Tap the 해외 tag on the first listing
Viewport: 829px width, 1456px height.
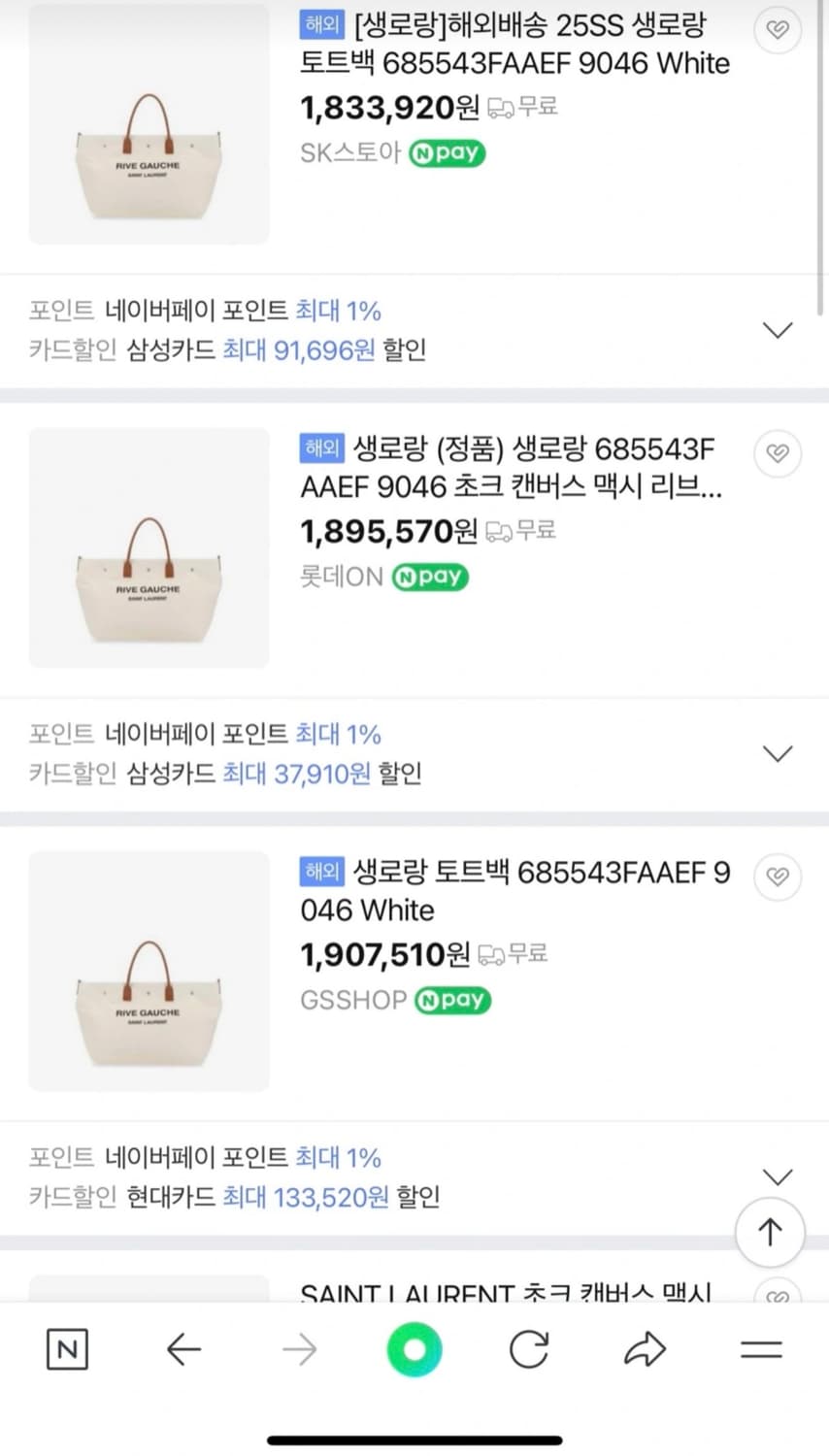pyautogui.click(x=321, y=24)
